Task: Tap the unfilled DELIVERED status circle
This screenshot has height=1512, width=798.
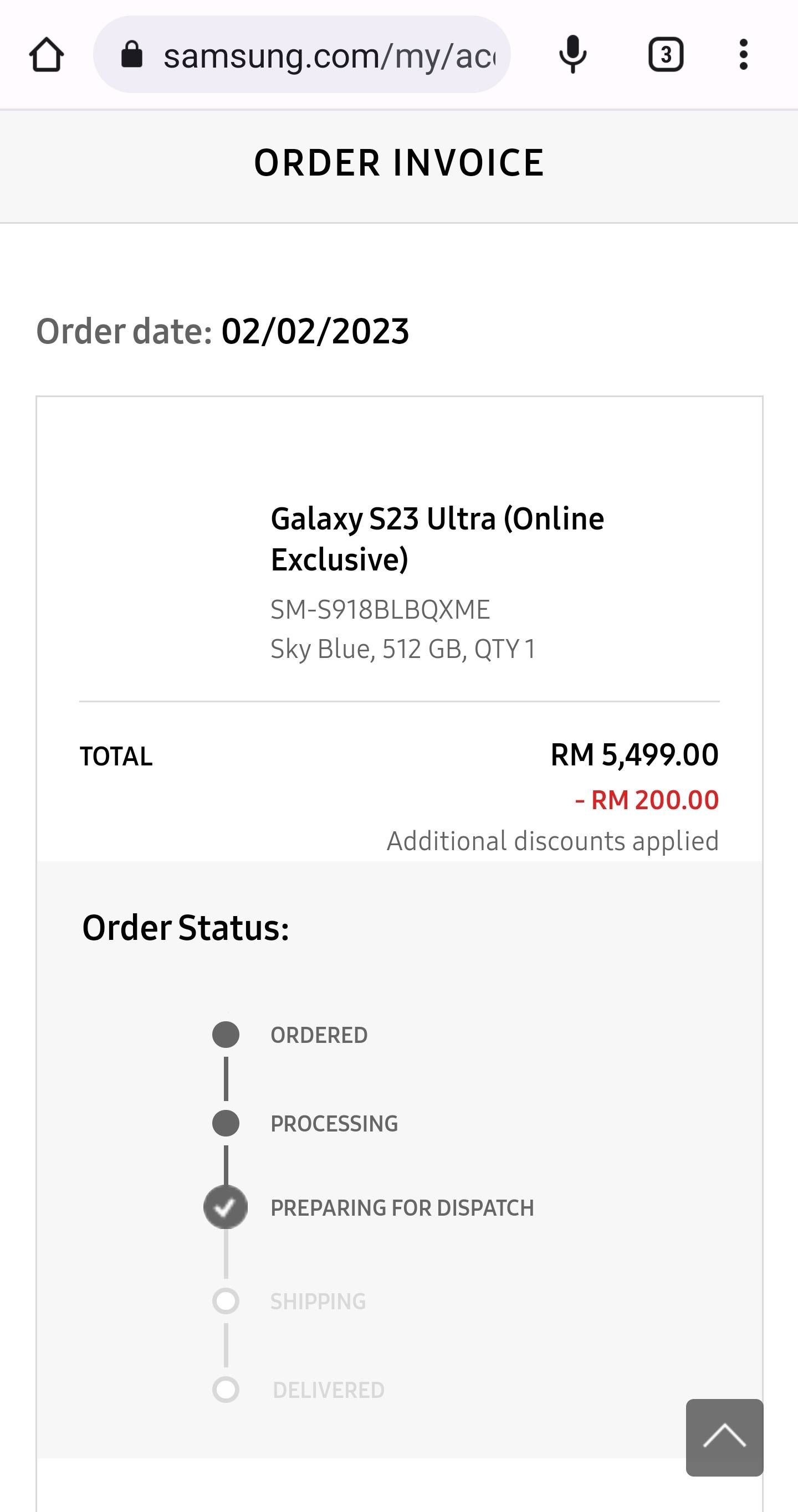Action: pyautogui.click(x=226, y=1390)
